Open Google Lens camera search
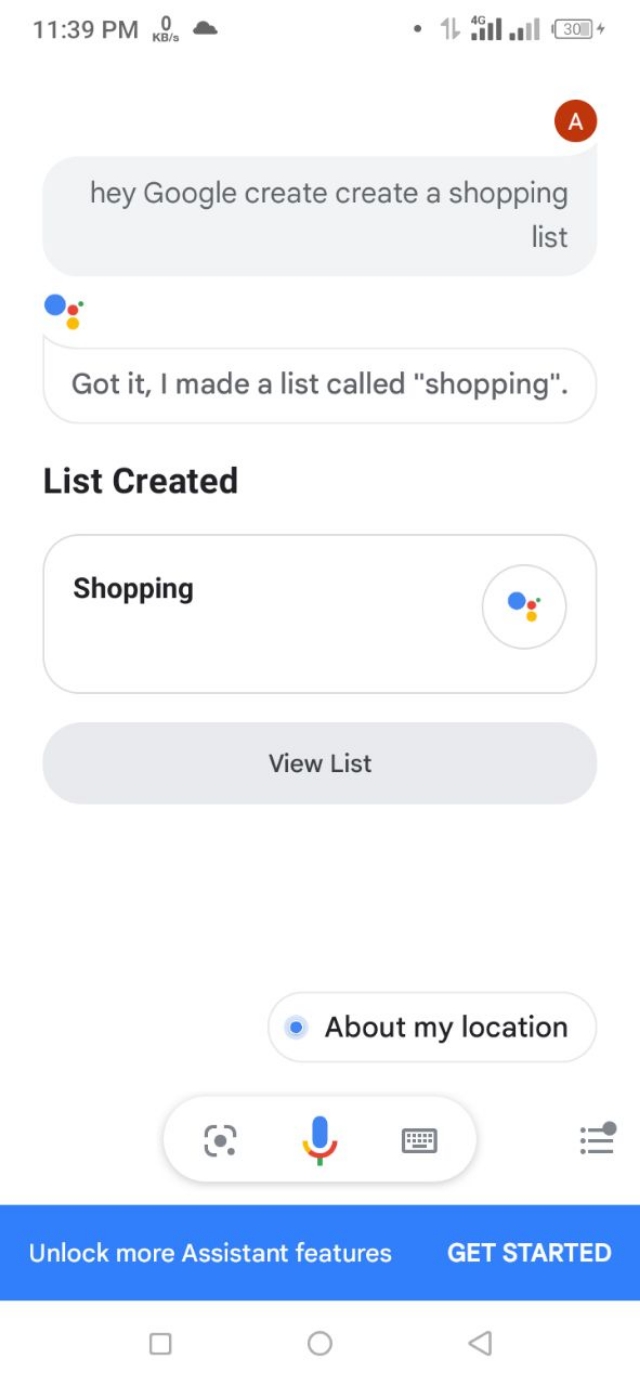Screen dimensions: 640x1386 pos(220,1140)
